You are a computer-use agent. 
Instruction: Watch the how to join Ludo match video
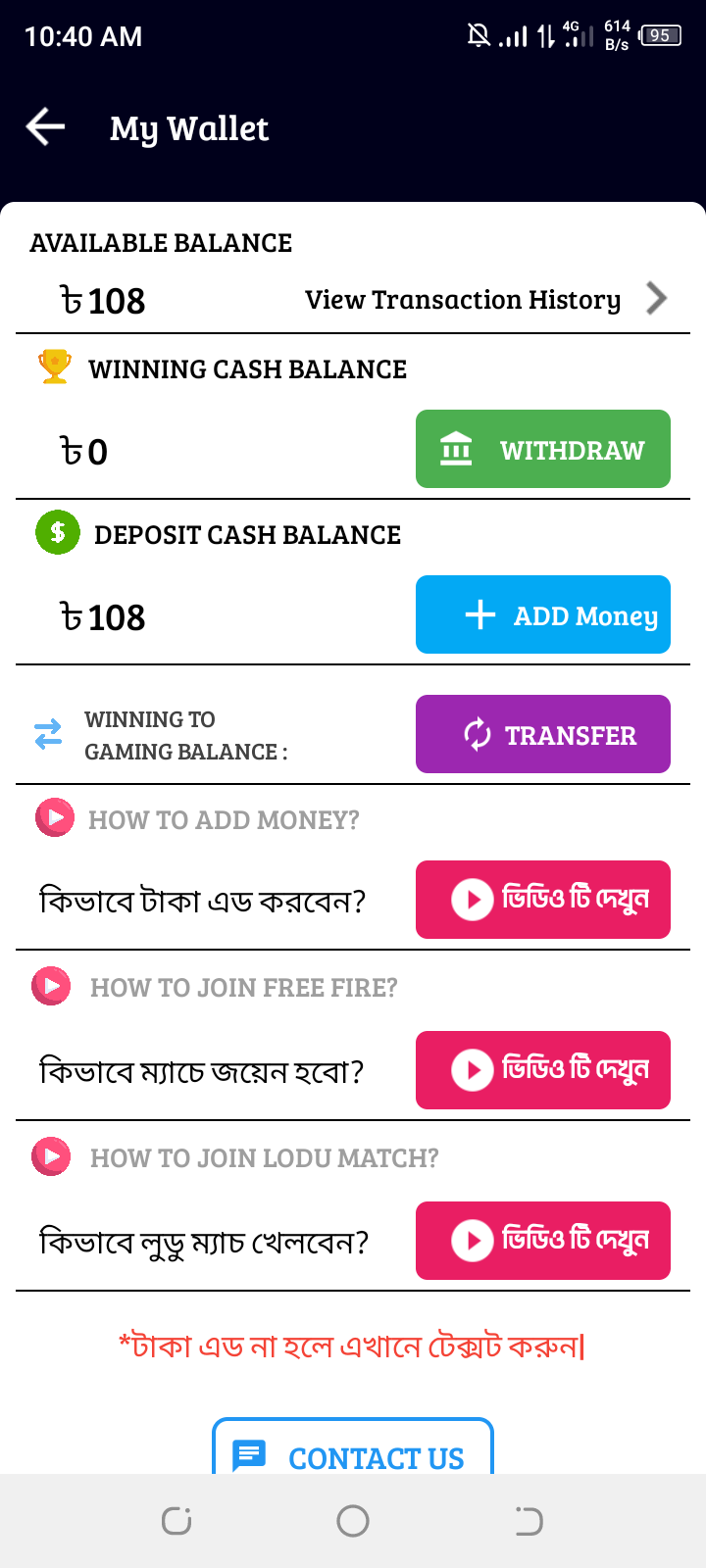[543, 1241]
